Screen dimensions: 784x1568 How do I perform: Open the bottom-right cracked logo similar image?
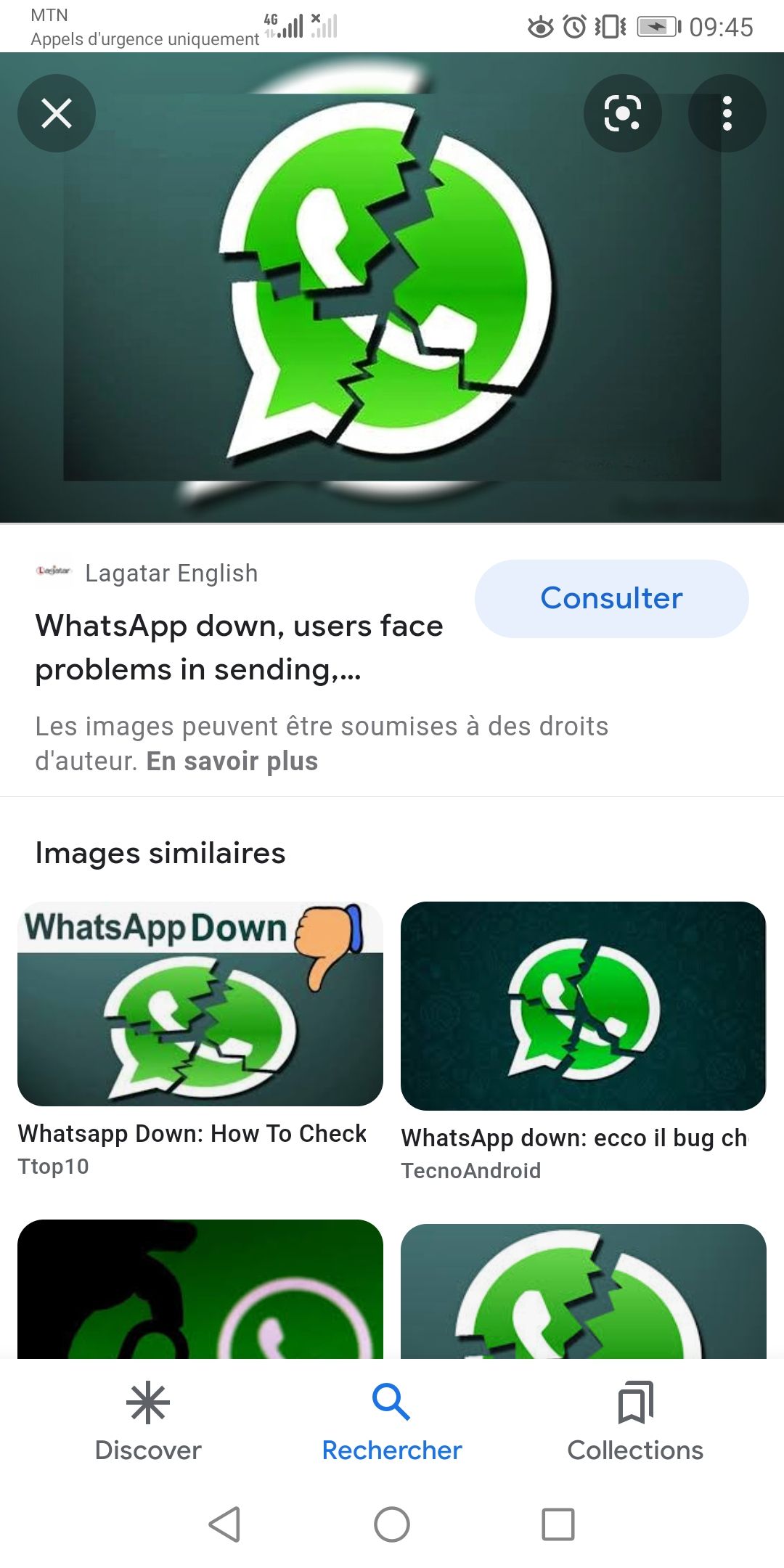[x=584, y=1291]
